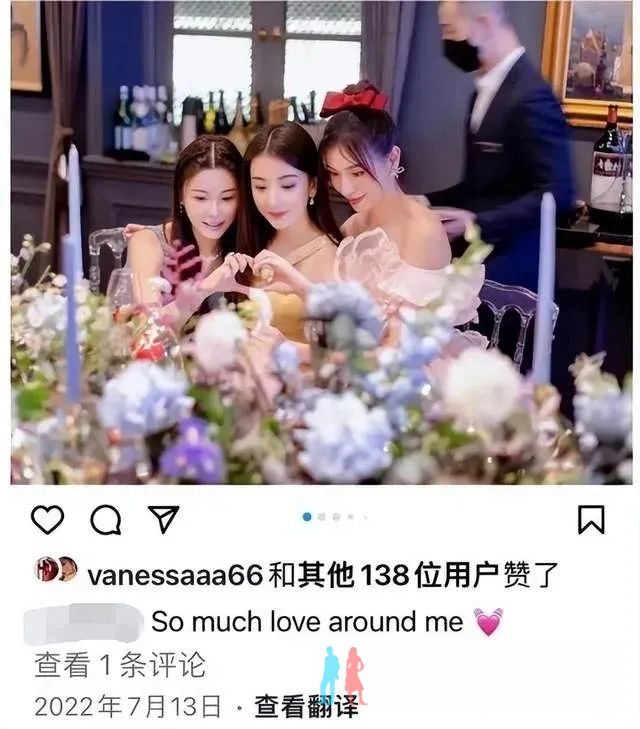Share the post with the paper plane icon
640x729 pixels.
pyautogui.click(x=163, y=519)
